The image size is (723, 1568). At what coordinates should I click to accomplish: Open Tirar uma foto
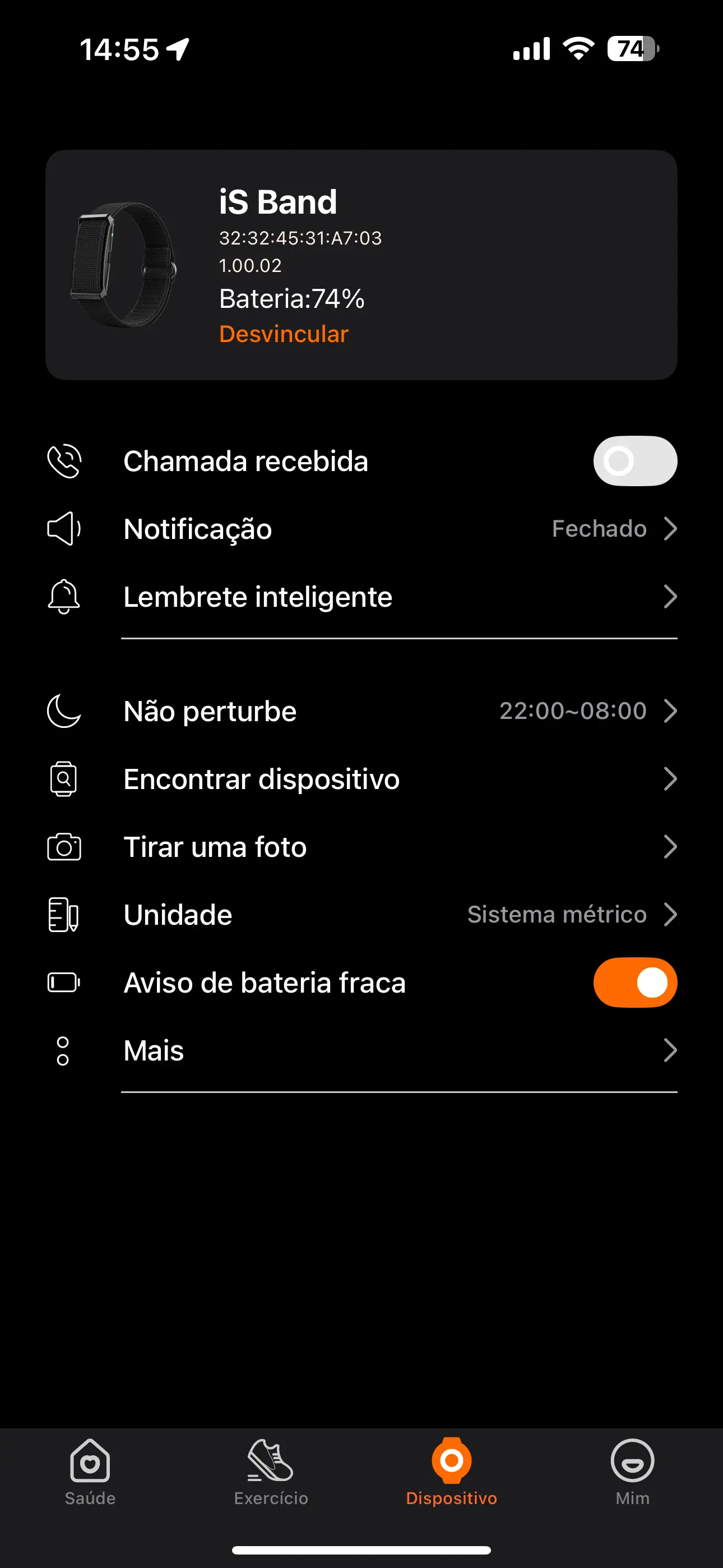[361, 847]
